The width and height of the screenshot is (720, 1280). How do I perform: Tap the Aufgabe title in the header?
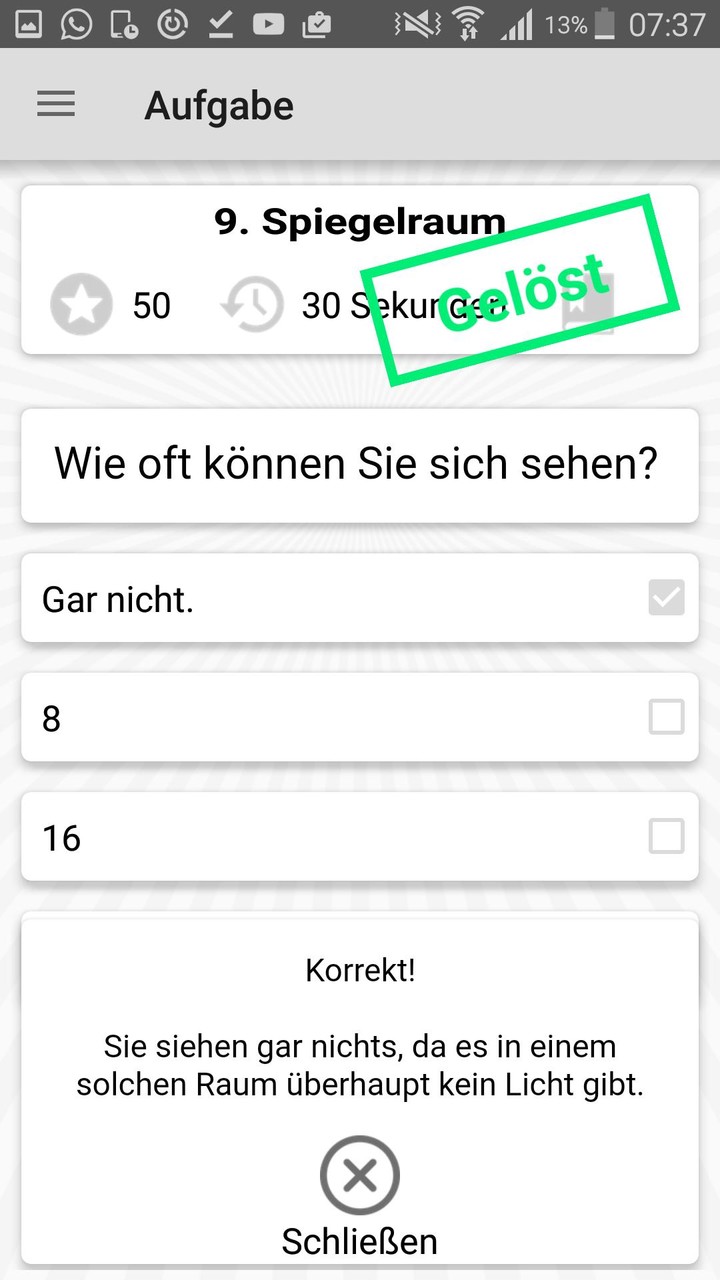pos(220,104)
